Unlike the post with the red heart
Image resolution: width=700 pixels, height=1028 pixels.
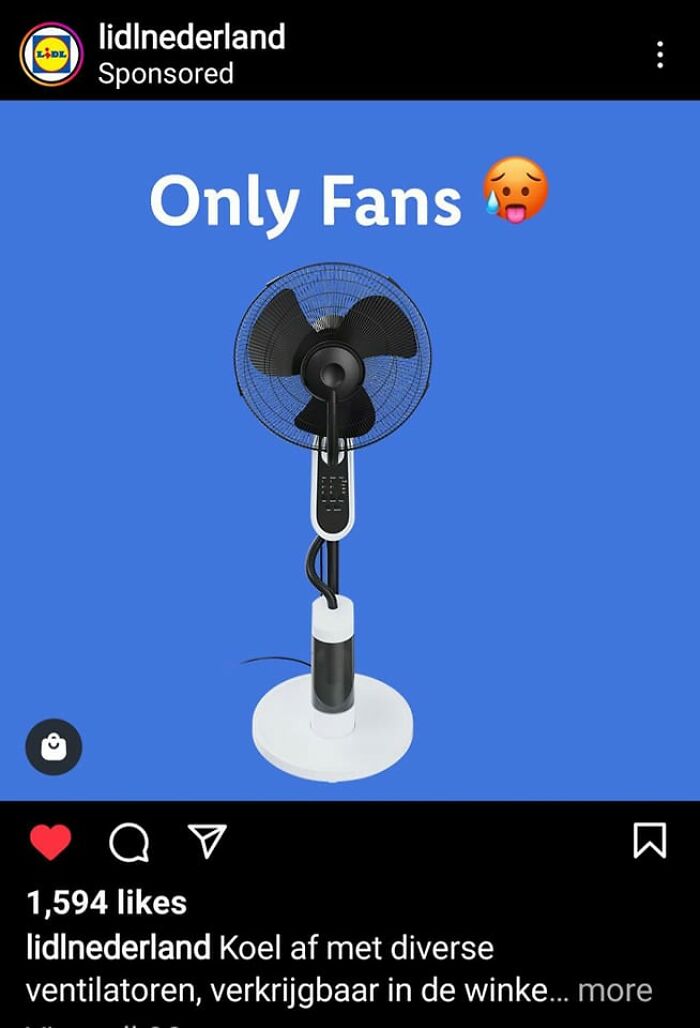click(x=50, y=842)
